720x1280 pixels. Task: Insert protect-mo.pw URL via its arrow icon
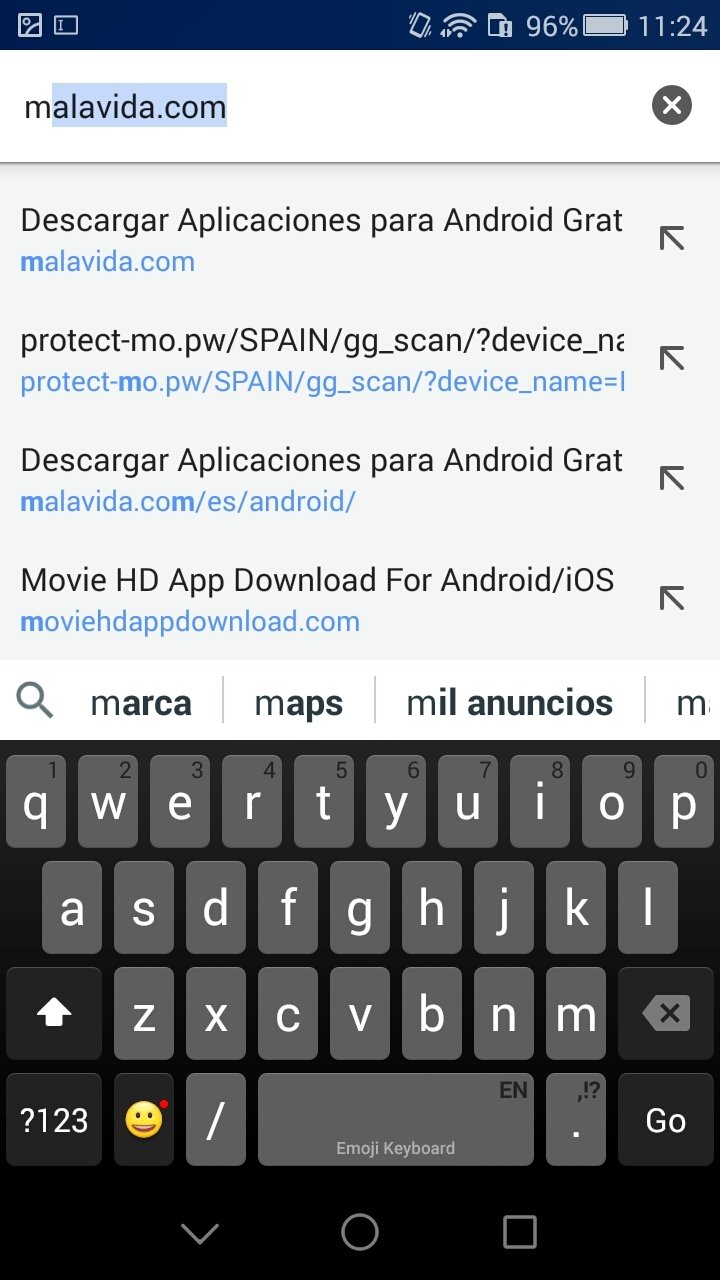pos(672,358)
